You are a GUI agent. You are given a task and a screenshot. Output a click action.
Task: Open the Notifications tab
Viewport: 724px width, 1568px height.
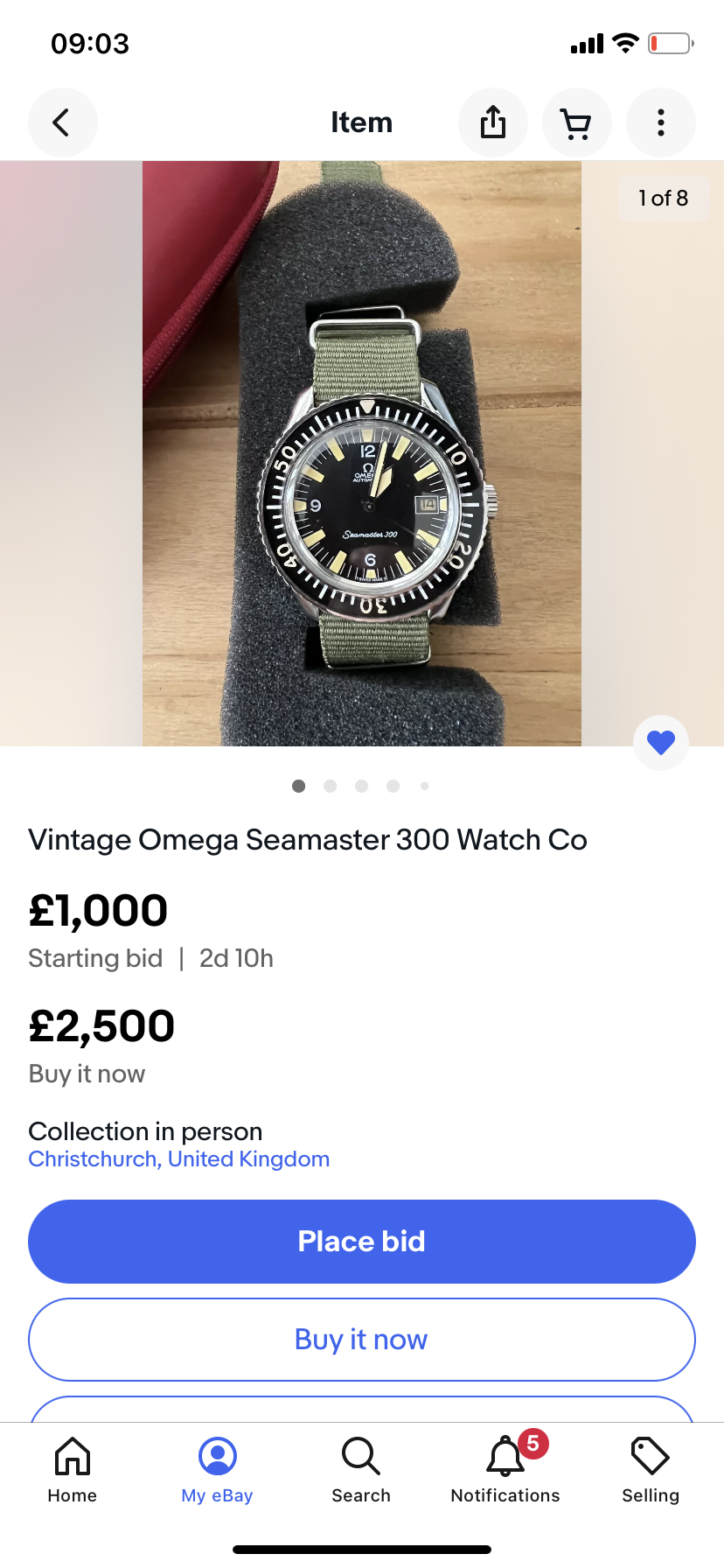(505, 1470)
